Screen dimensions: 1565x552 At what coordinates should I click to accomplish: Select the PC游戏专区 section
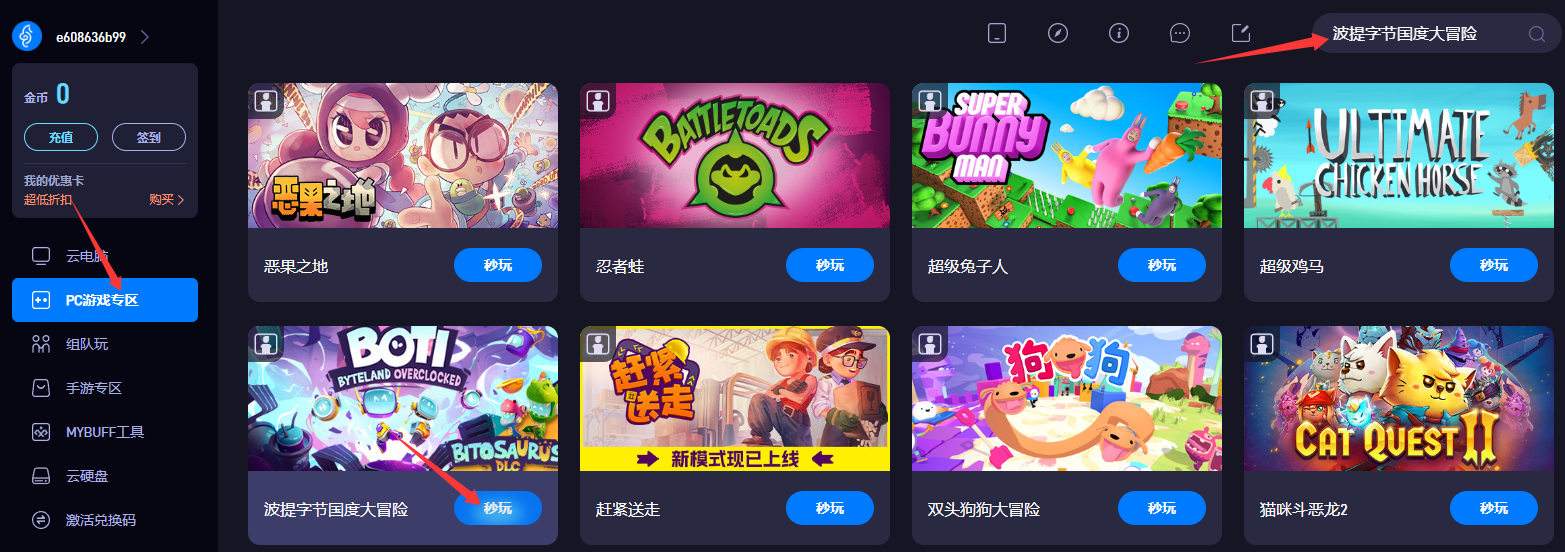click(x=104, y=300)
